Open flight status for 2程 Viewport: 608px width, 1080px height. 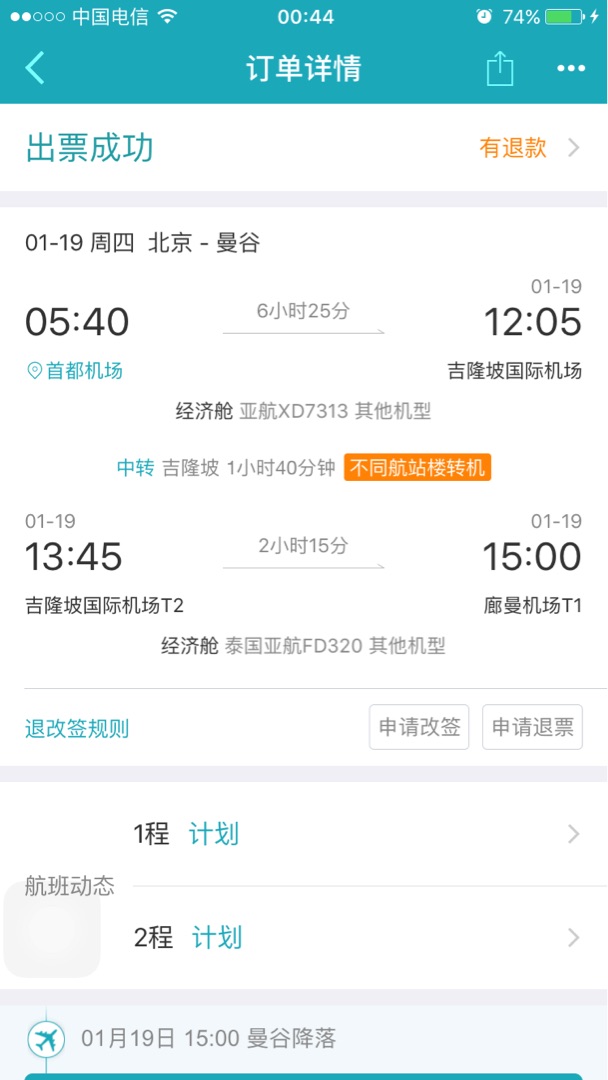[x=370, y=938]
